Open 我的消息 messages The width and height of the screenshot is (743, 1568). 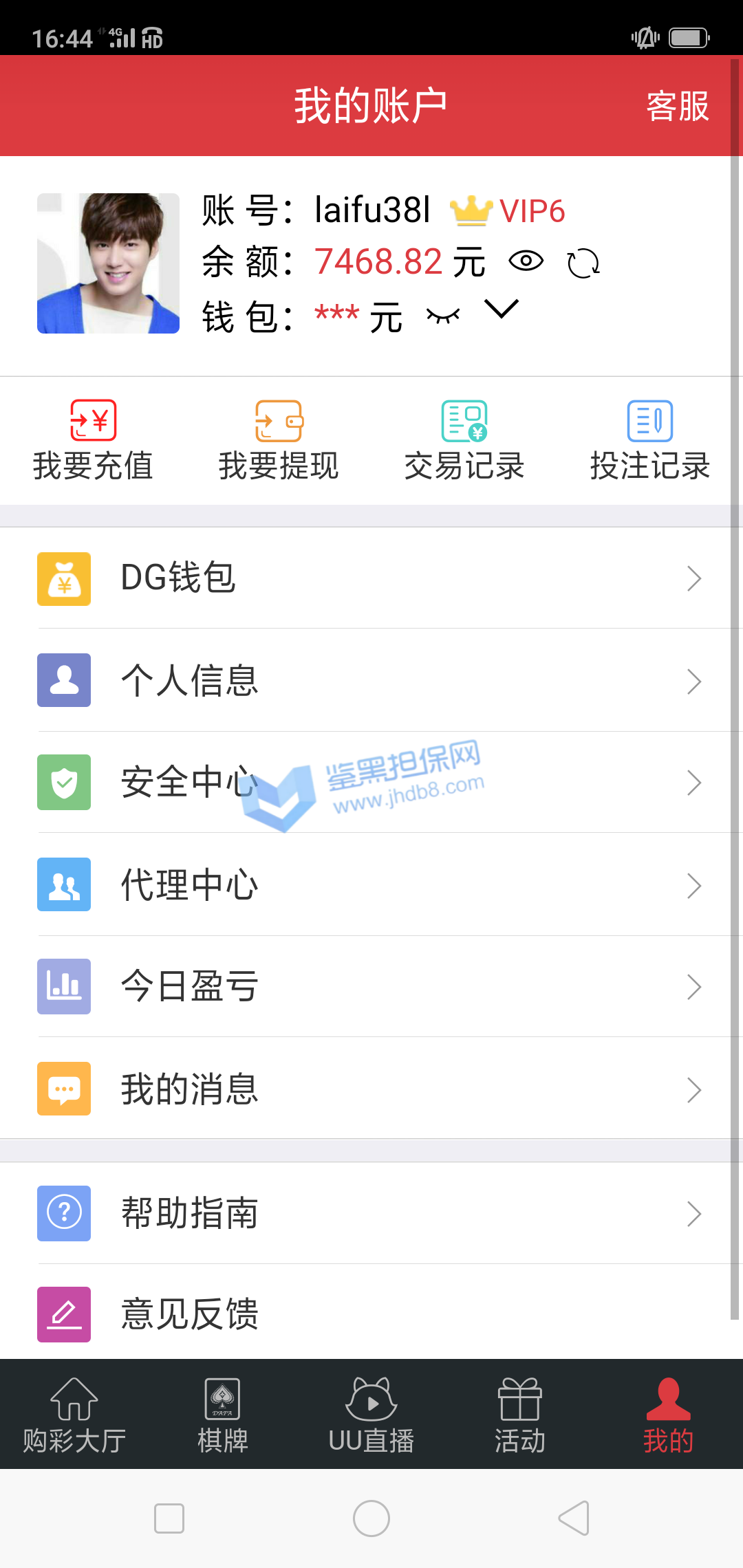[371, 1089]
